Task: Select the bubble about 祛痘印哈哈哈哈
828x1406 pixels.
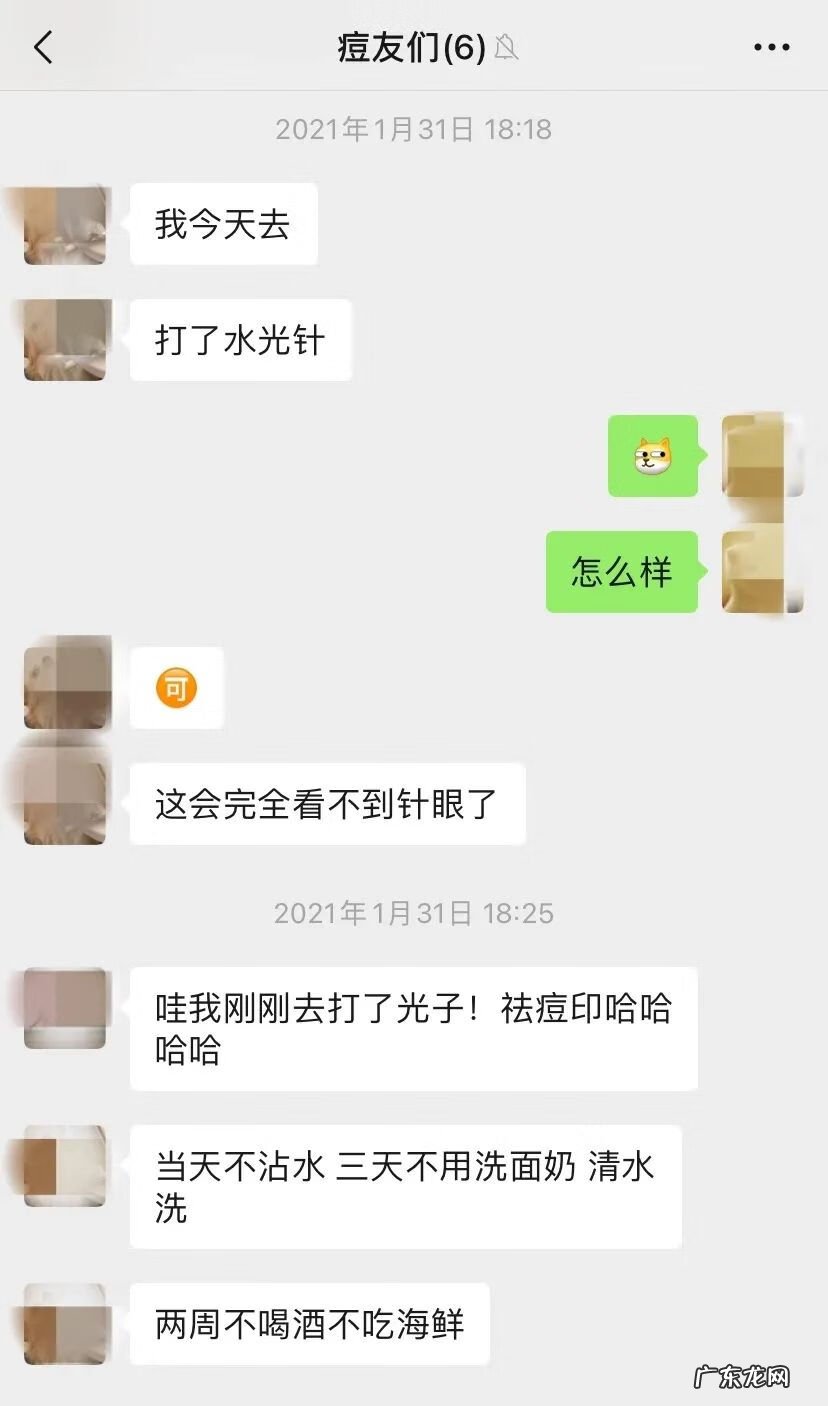Action: 413,1027
